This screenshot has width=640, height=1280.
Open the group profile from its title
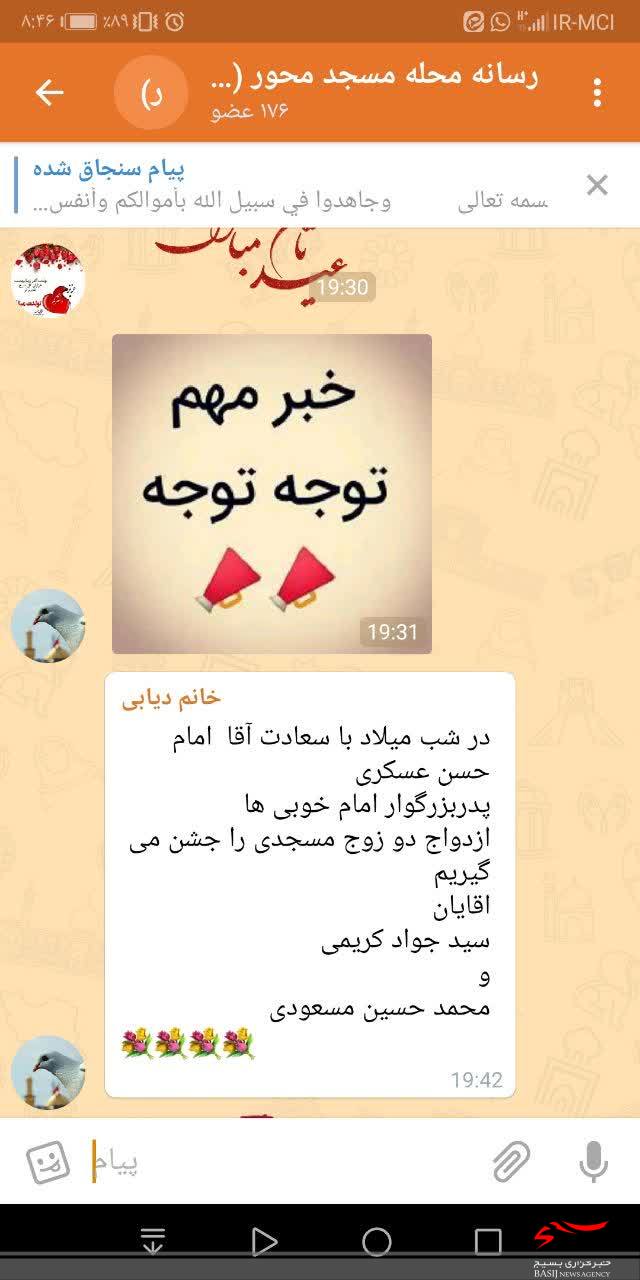click(376, 77)
